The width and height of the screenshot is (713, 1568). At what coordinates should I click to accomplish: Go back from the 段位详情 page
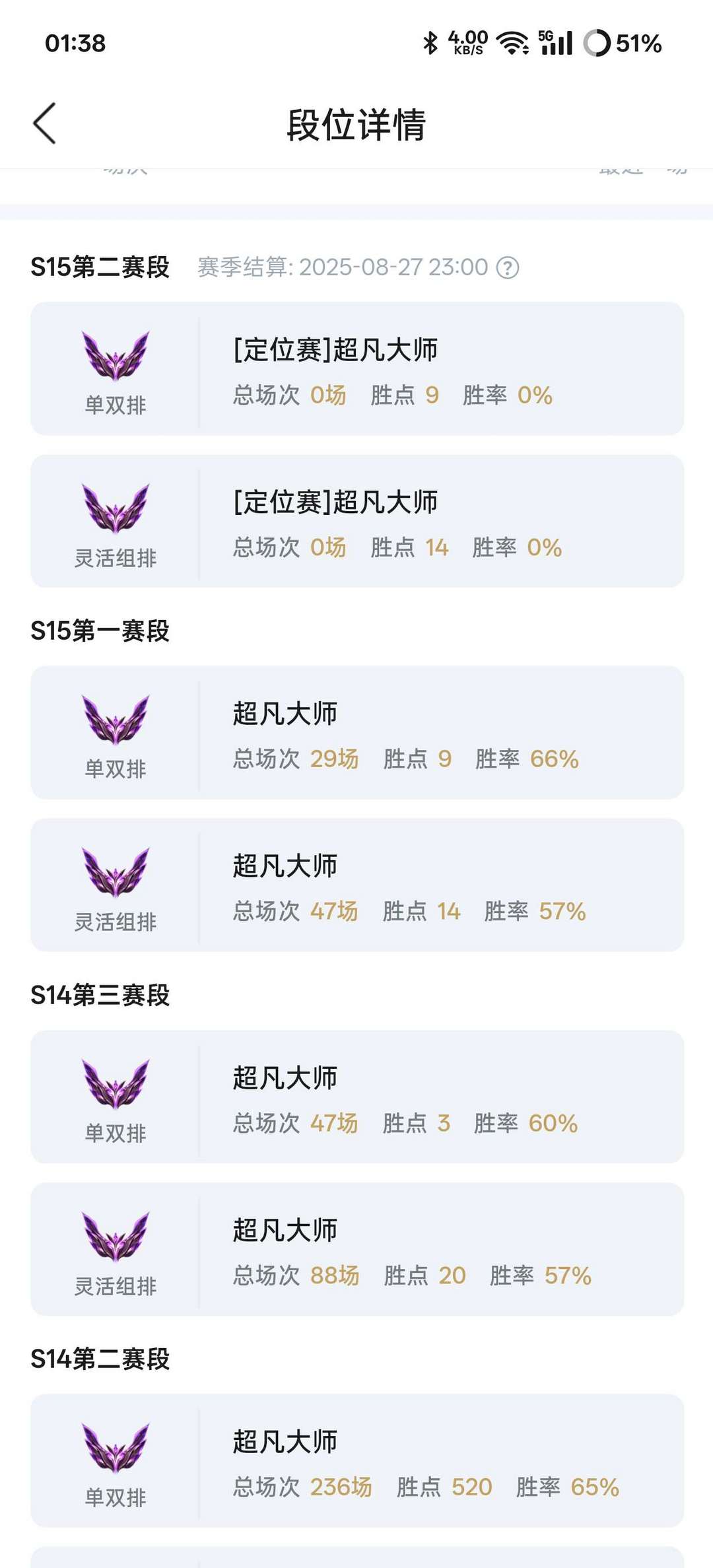[x=45, y=123]
